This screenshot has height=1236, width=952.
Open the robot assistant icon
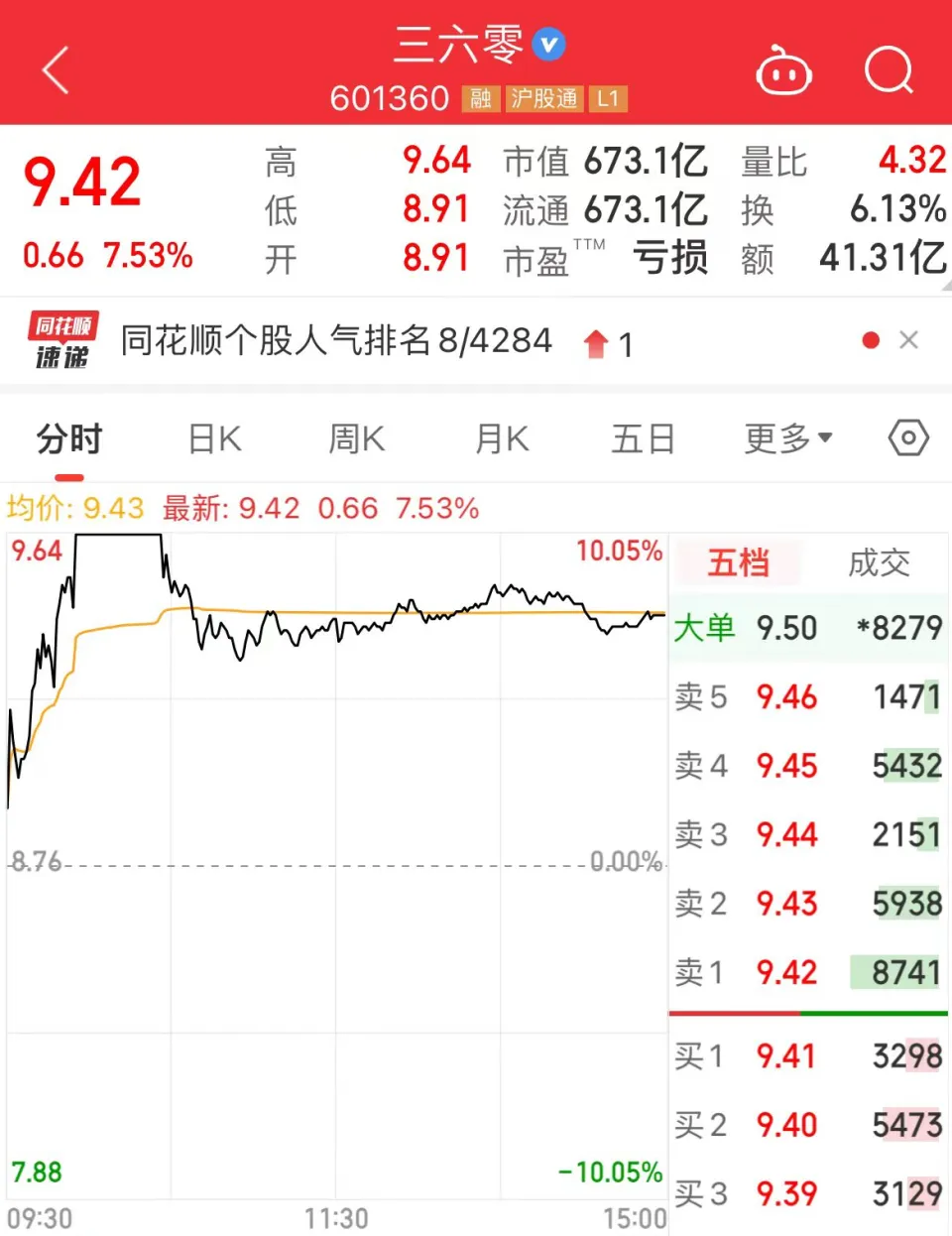[x=783, y=71]
